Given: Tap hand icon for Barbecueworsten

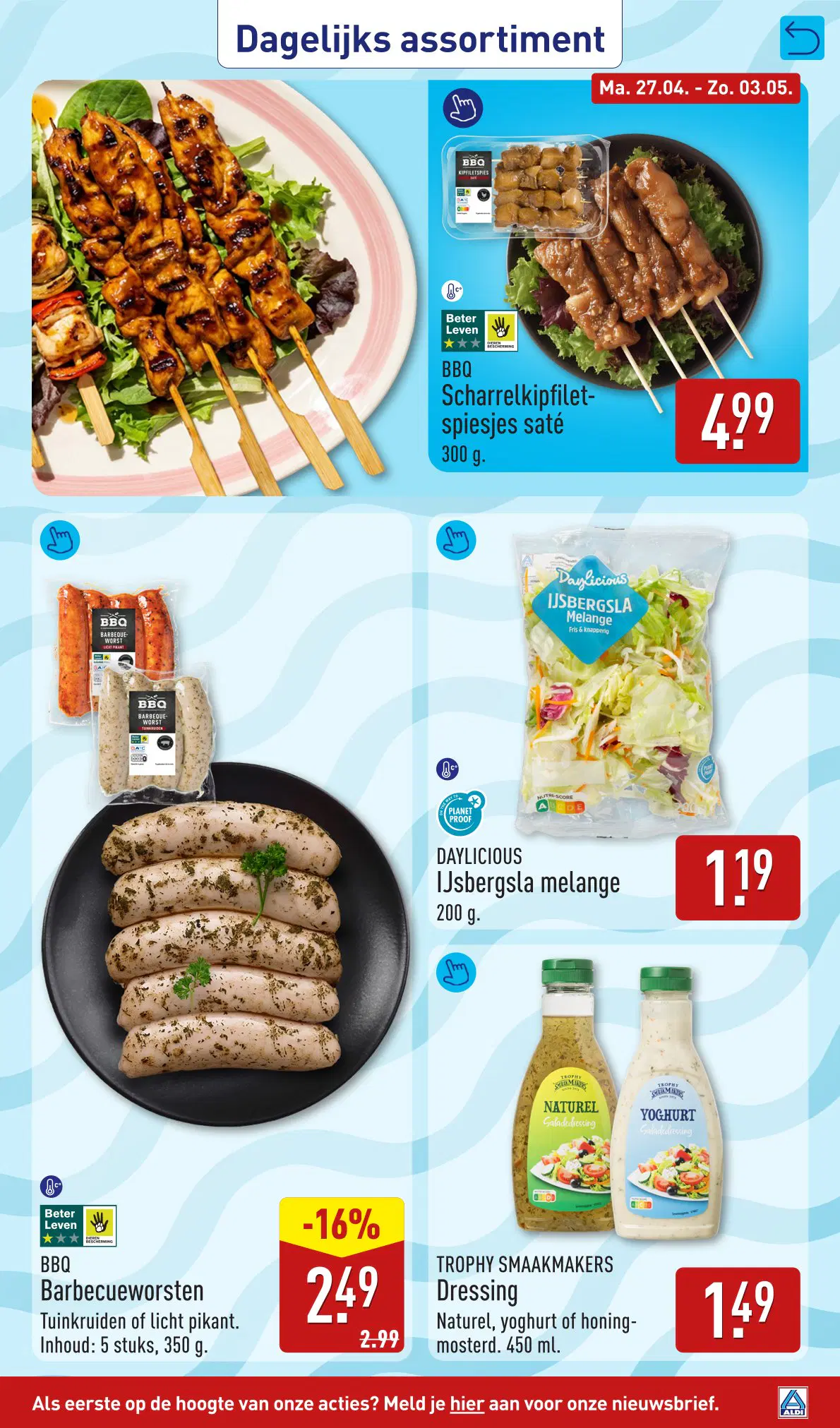Looking at the screenshot, I should [60, 541].
